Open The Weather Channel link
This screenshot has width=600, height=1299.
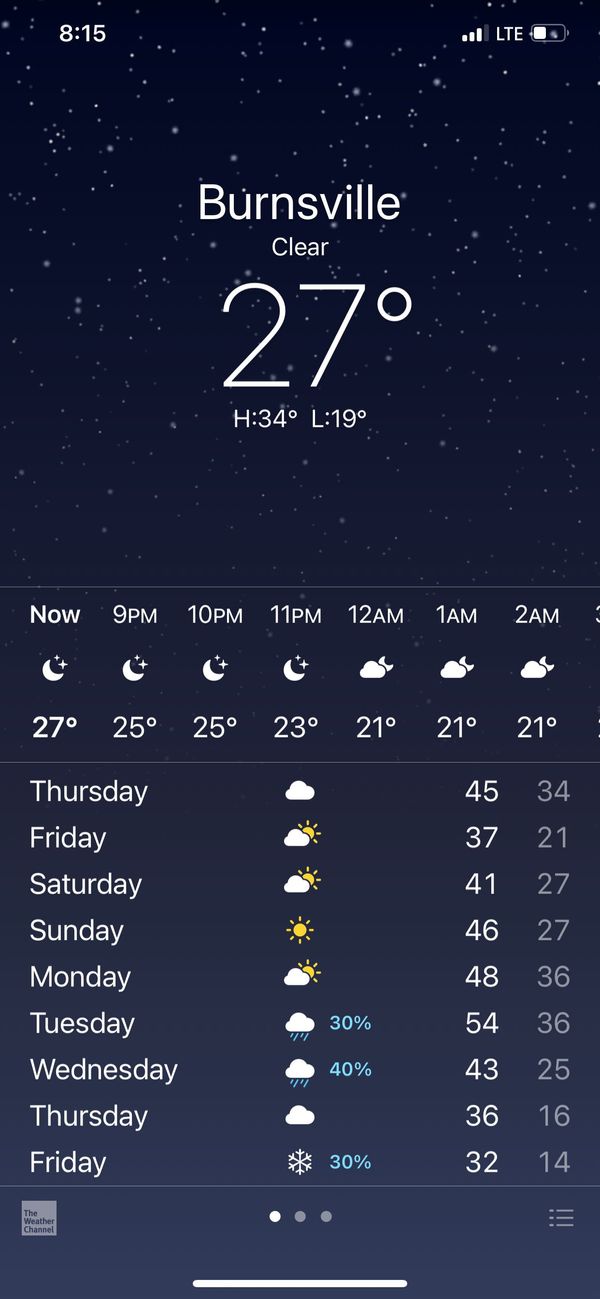pos(39,1217)
